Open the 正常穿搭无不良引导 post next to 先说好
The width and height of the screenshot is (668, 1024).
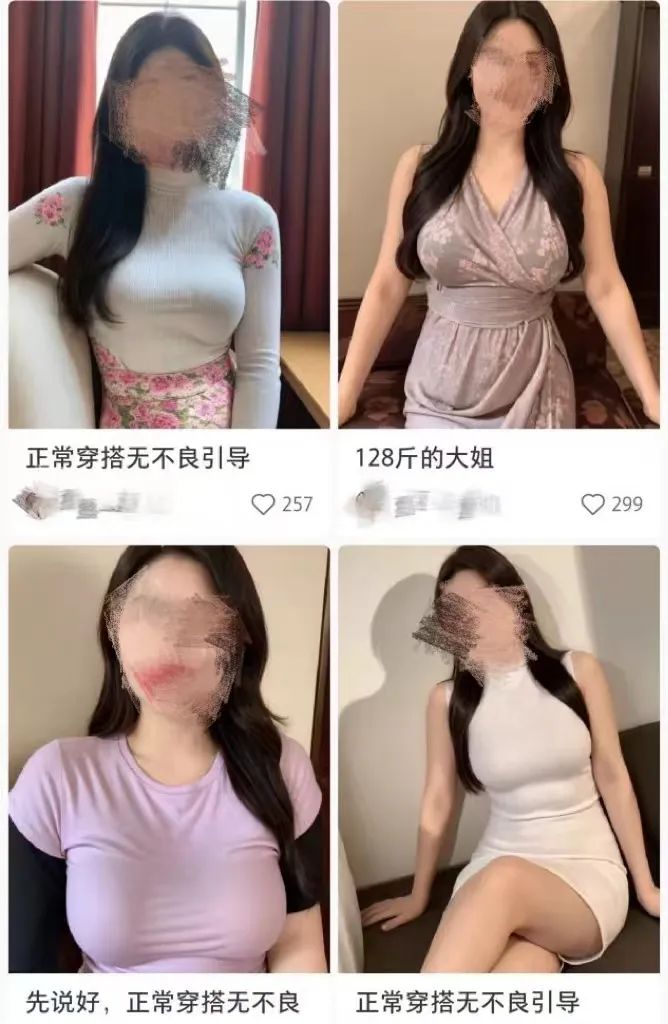pos(468,1000)
